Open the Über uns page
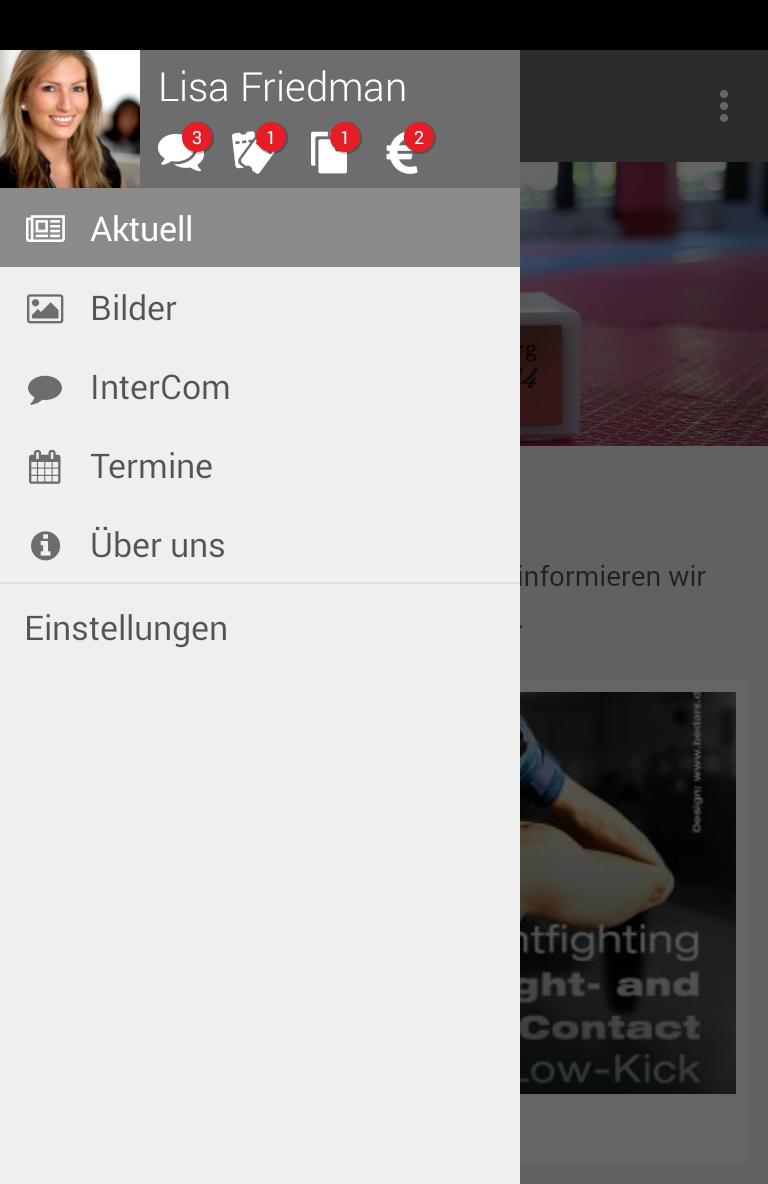768x1184 pixels. [157, 545]
